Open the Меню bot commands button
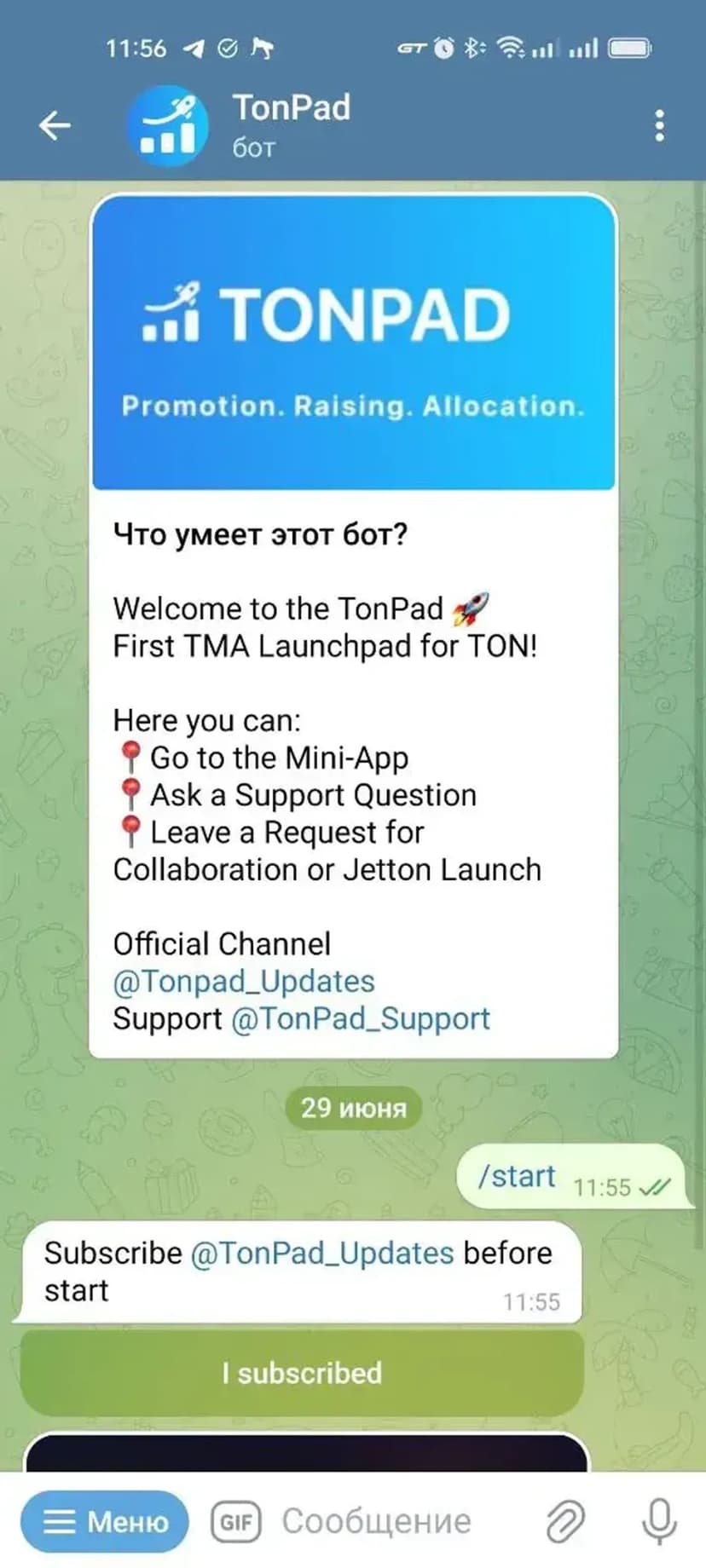Viewport: 706px width, 1568px height. click(x=105, y=1521)
